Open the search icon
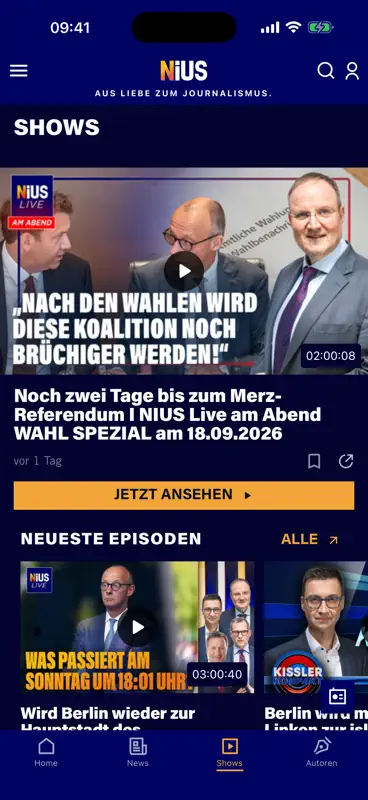 click(326, 70)
